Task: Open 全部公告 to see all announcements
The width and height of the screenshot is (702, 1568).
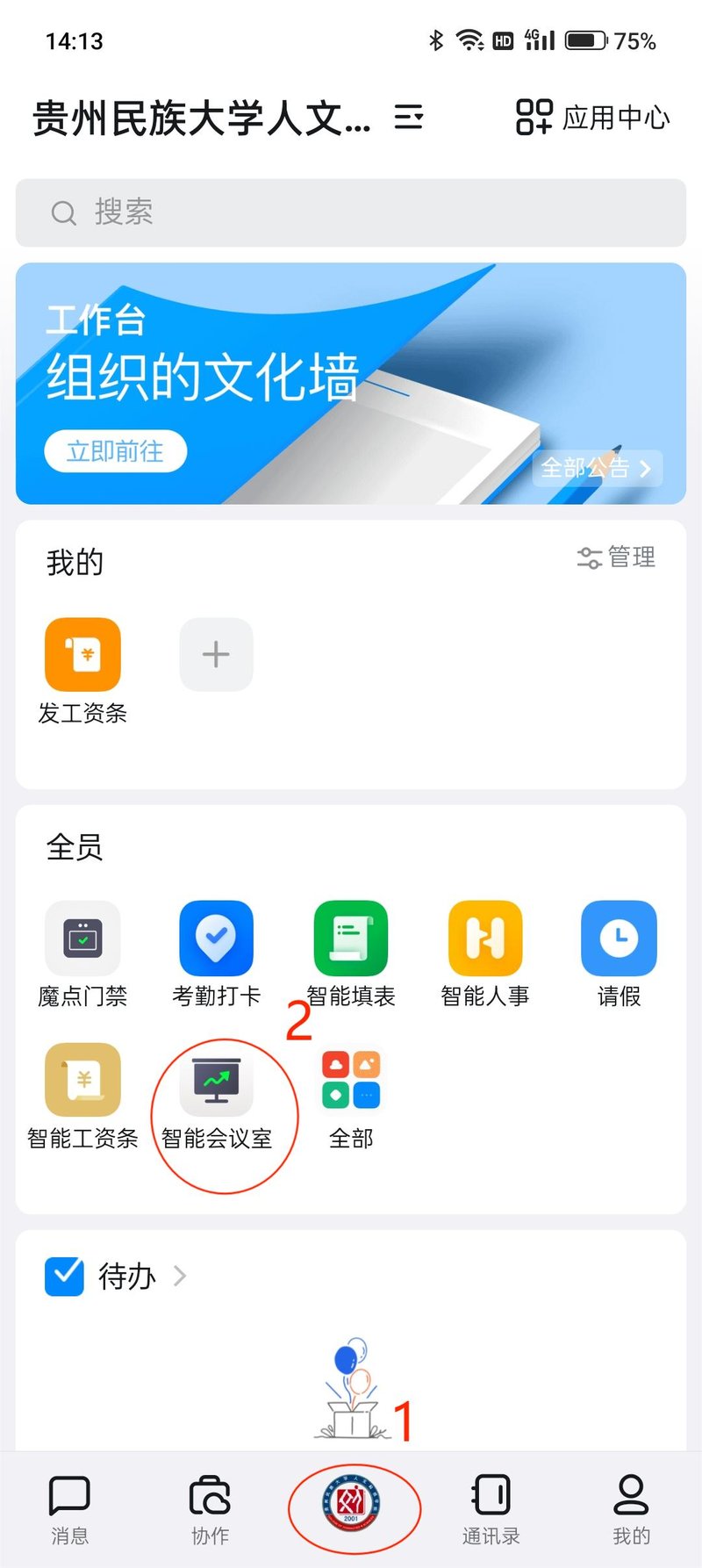Action: coord(597,468)
